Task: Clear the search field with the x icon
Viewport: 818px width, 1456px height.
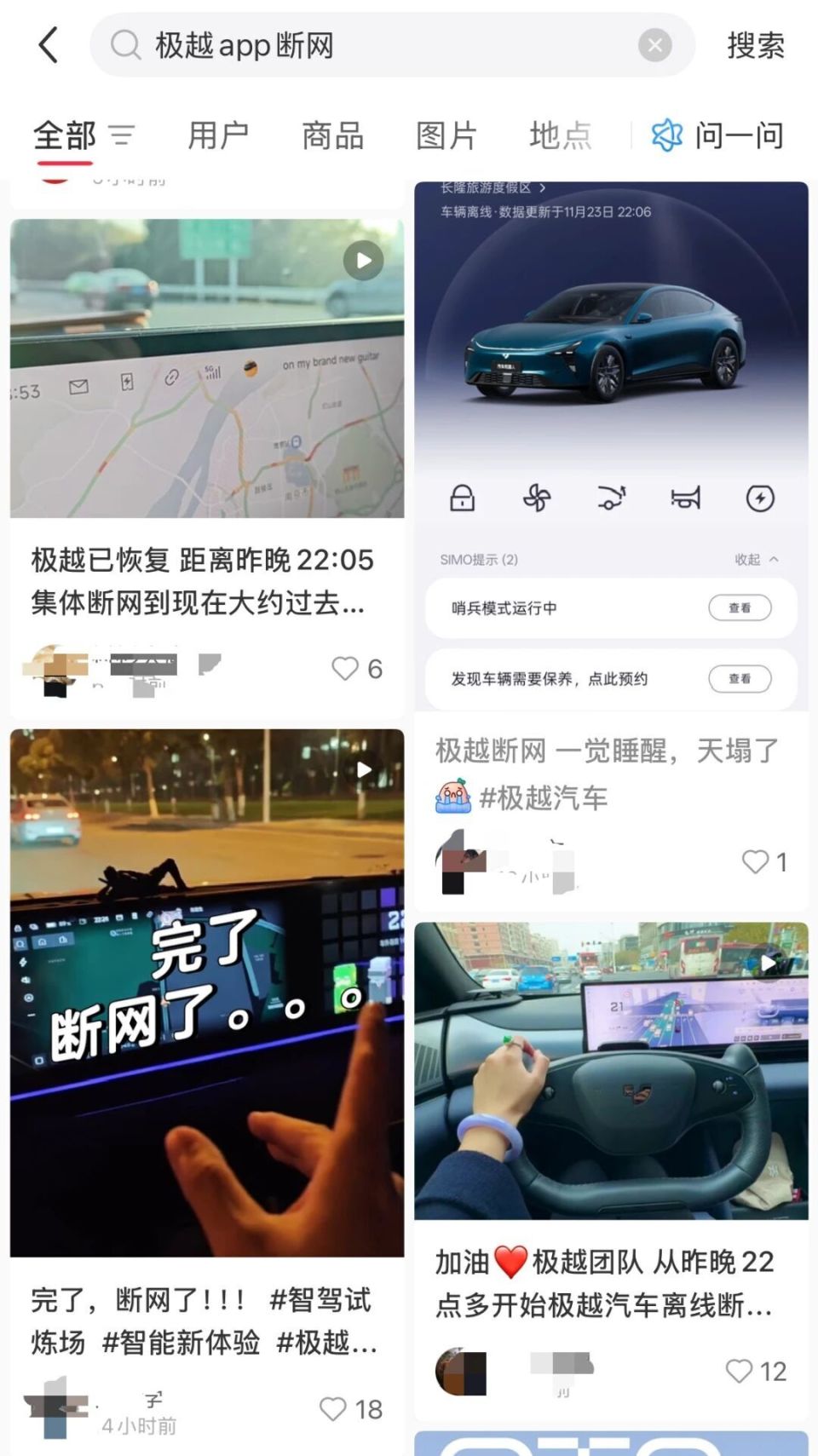Action: 654,44
